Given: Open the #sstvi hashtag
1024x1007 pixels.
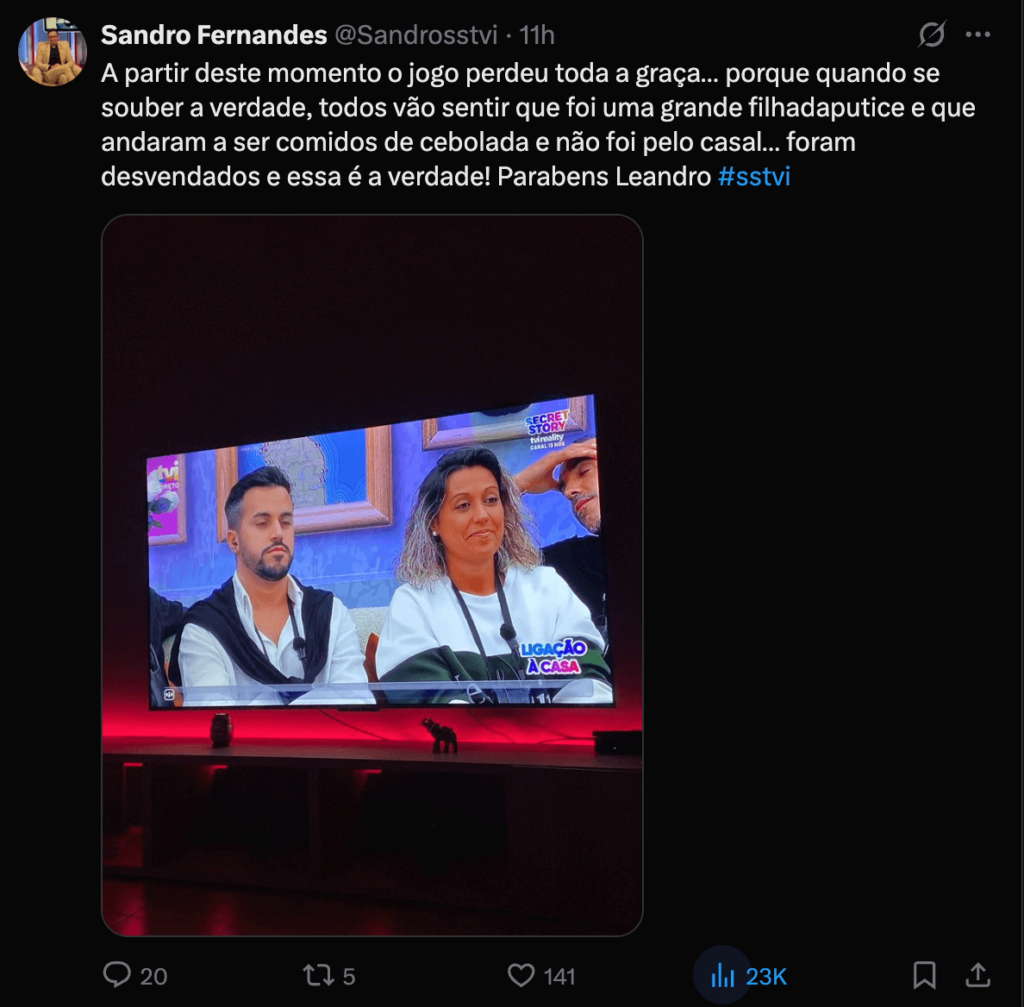Looking at the screenshot, I should [x=754, y=177].
